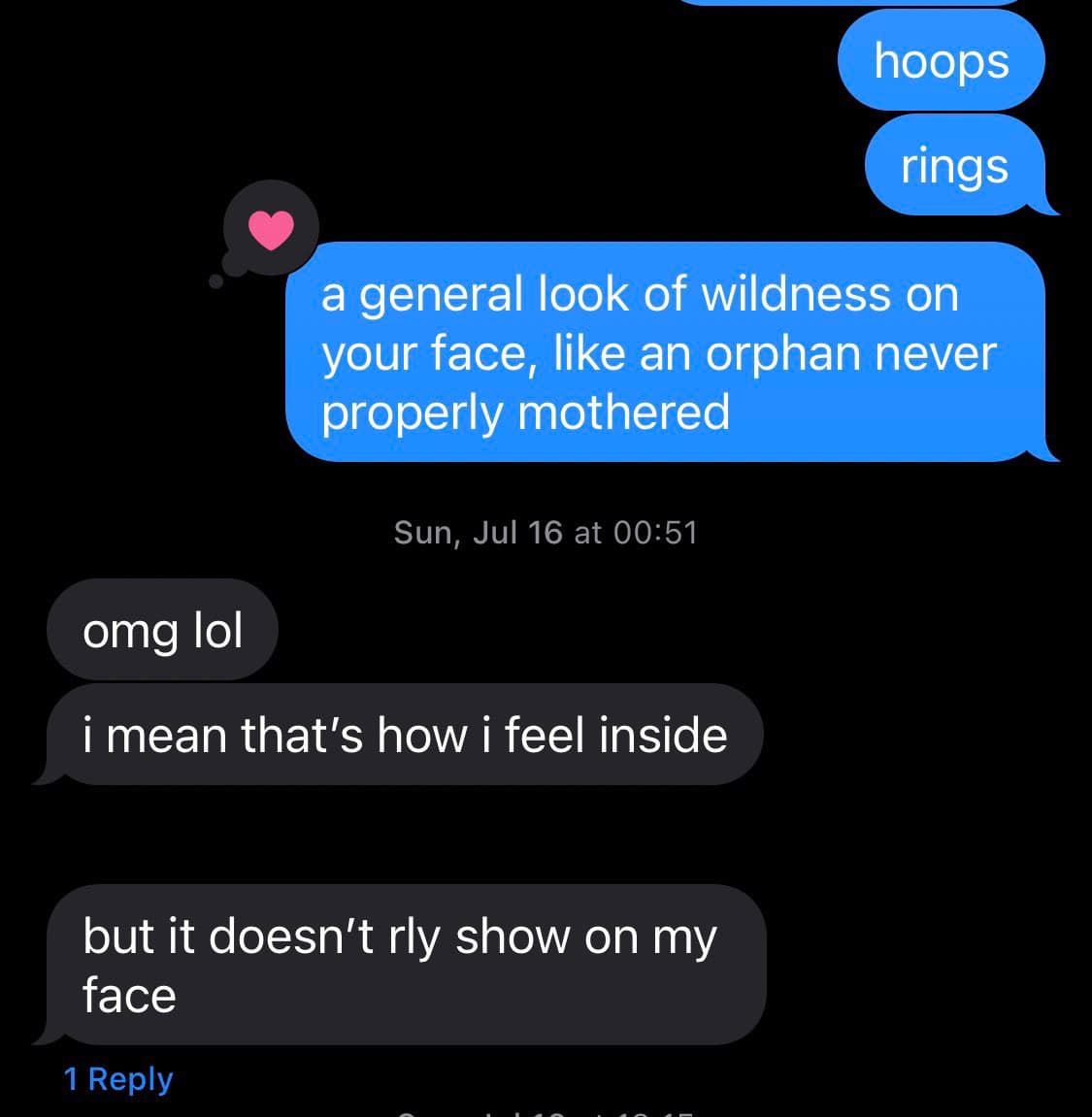The height and width of the screenshot is (1117, 1092).
Task: Open the 1 Reply thread link
Action: 118,1078
